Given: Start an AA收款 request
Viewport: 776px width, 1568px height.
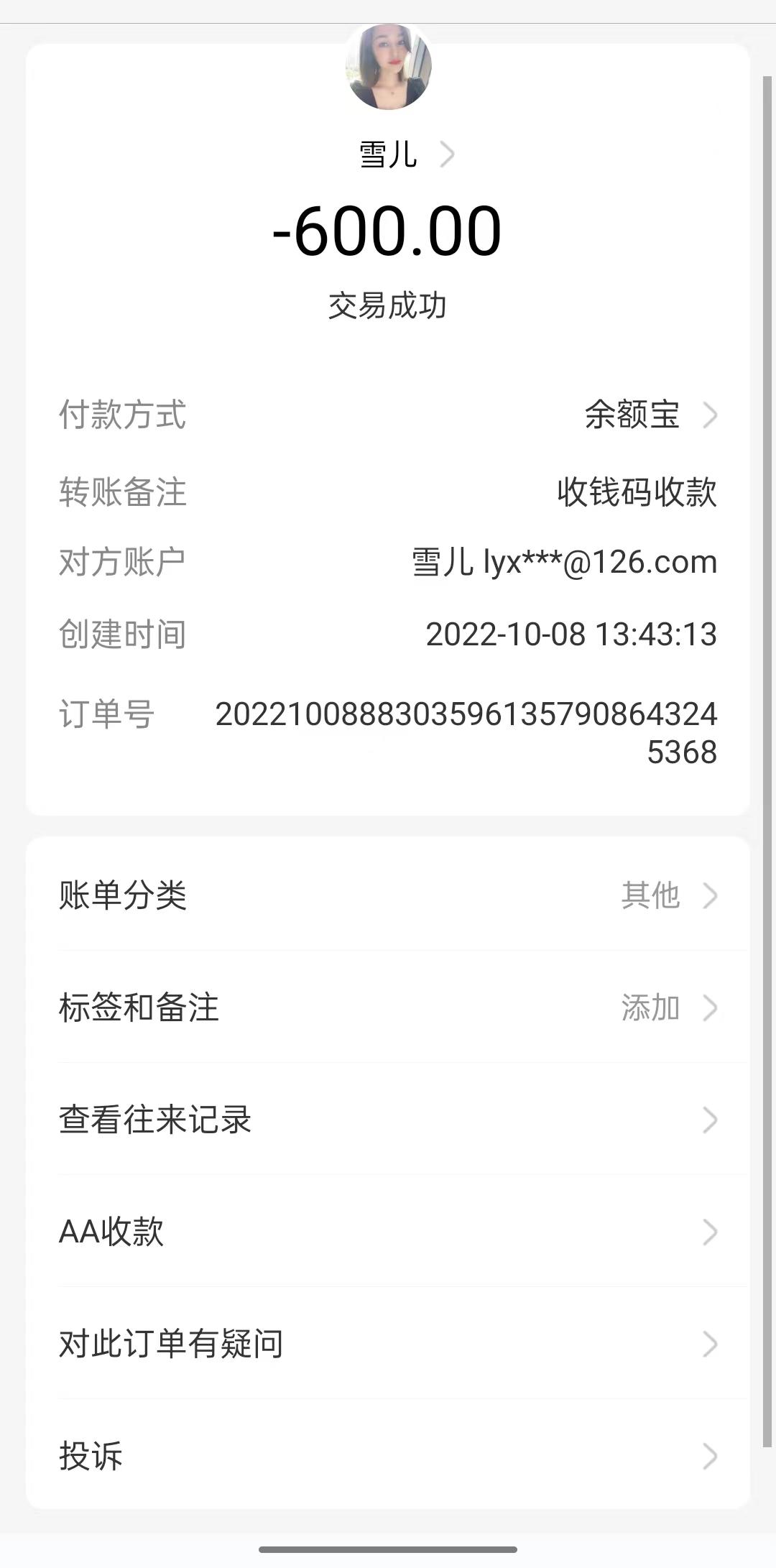Looking at the screenshot, I should [388, 1232].
